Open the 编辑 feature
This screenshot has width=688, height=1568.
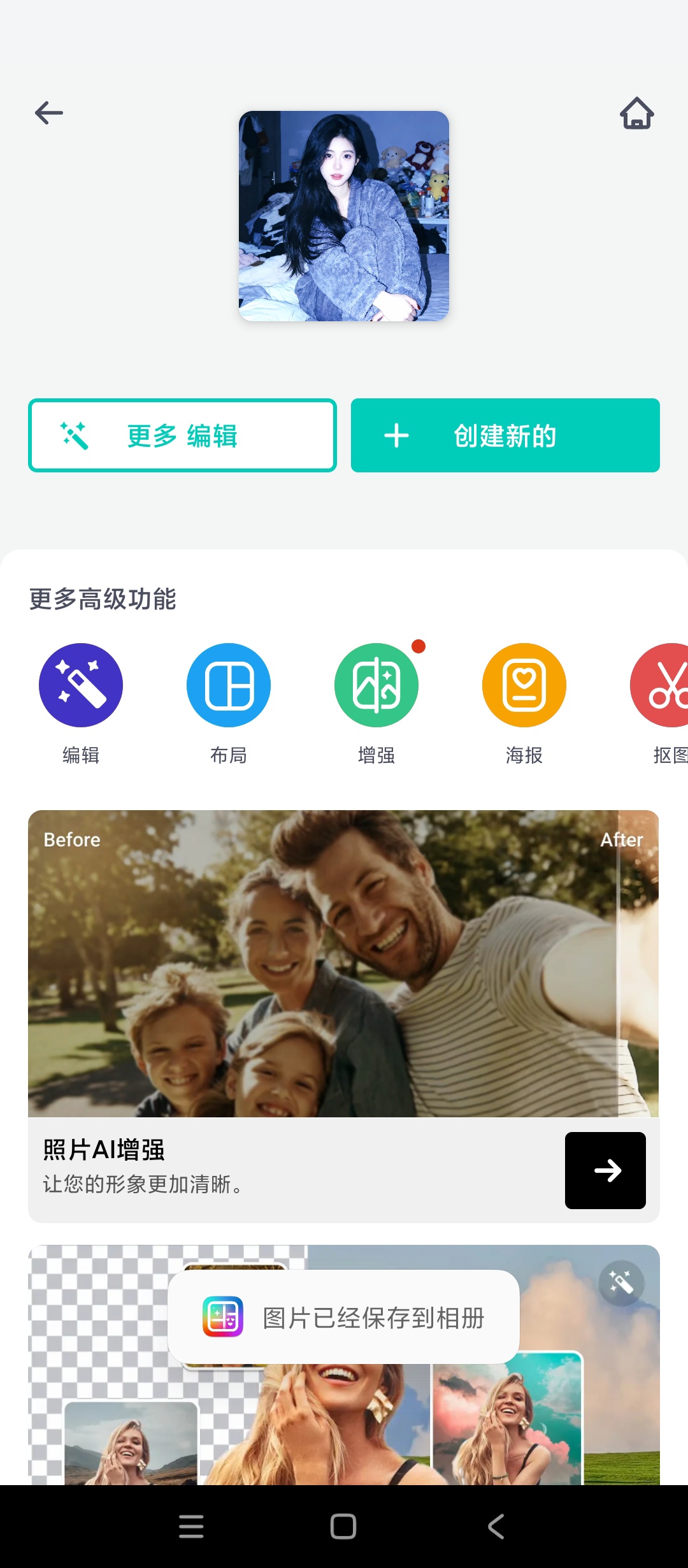point(81,685)
